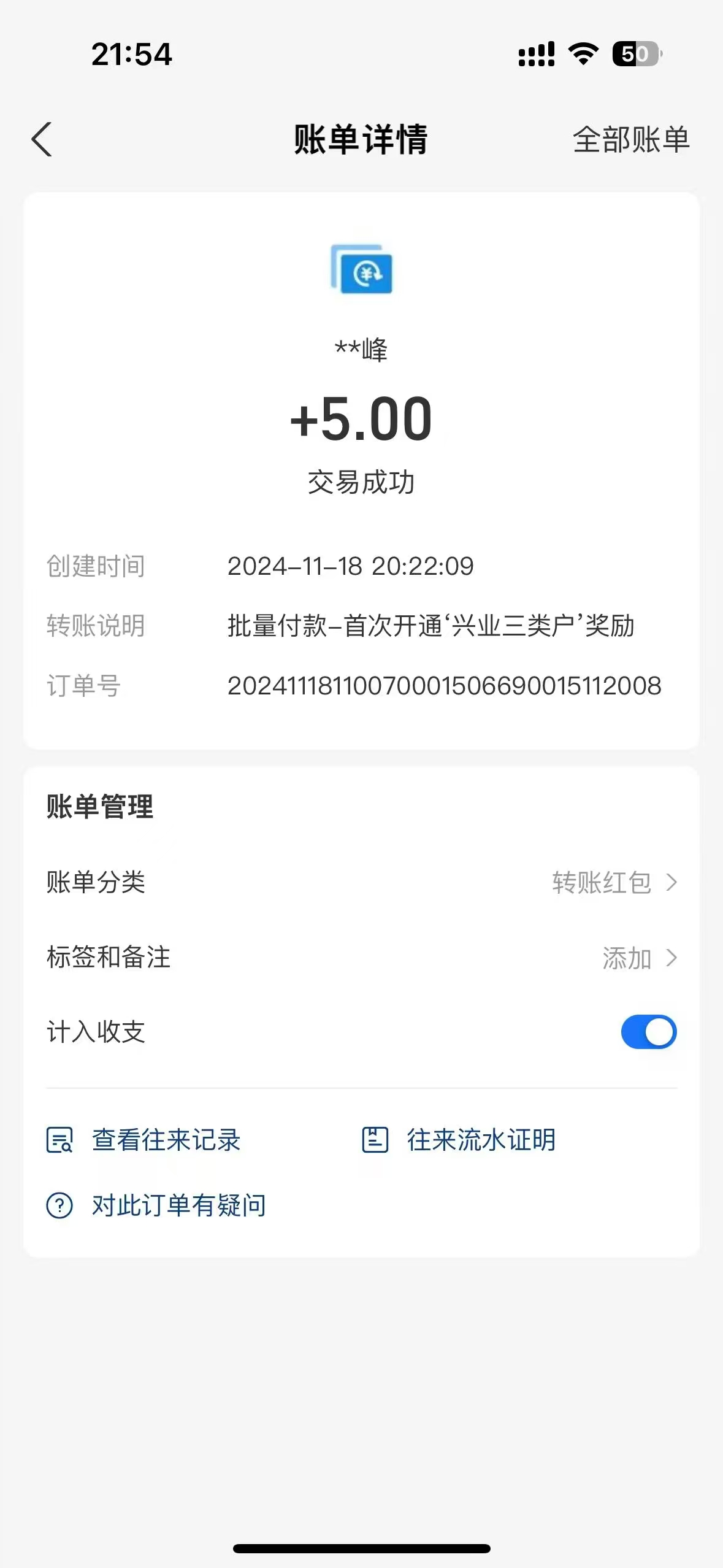
Task: Go back using the back arrow
Action: tap(42, 140)
